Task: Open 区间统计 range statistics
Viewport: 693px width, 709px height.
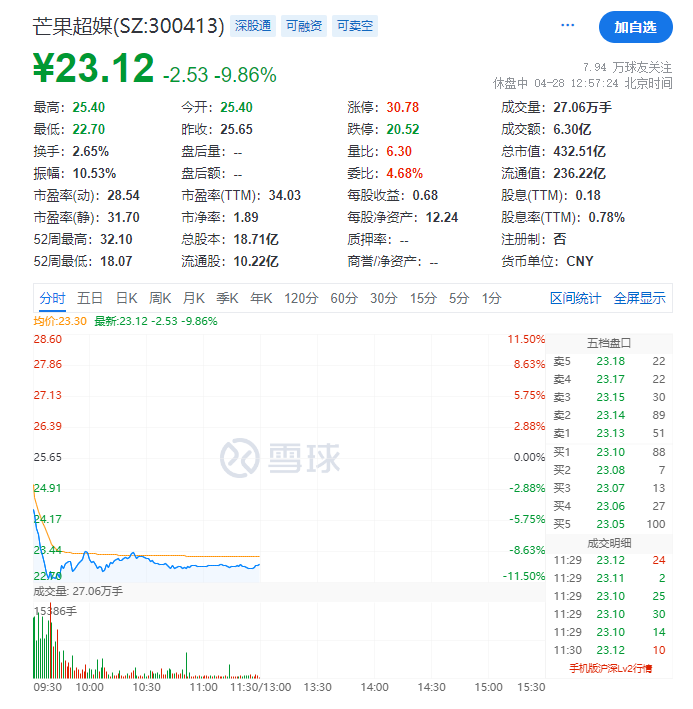Action: click(x=576, y=298)
